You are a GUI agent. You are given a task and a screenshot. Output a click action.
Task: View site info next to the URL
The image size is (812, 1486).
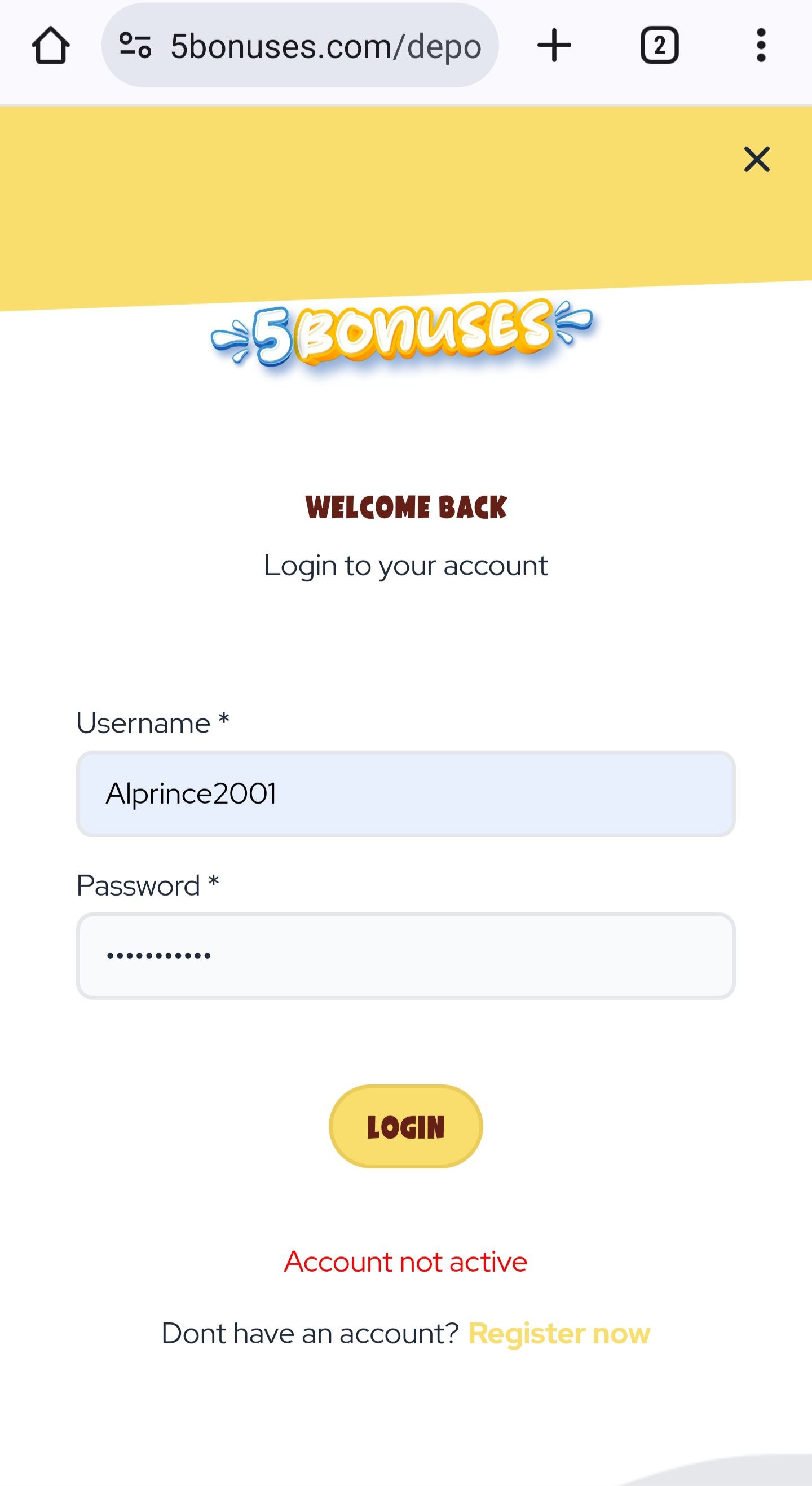pyautogui.click(x=135, y=46)
